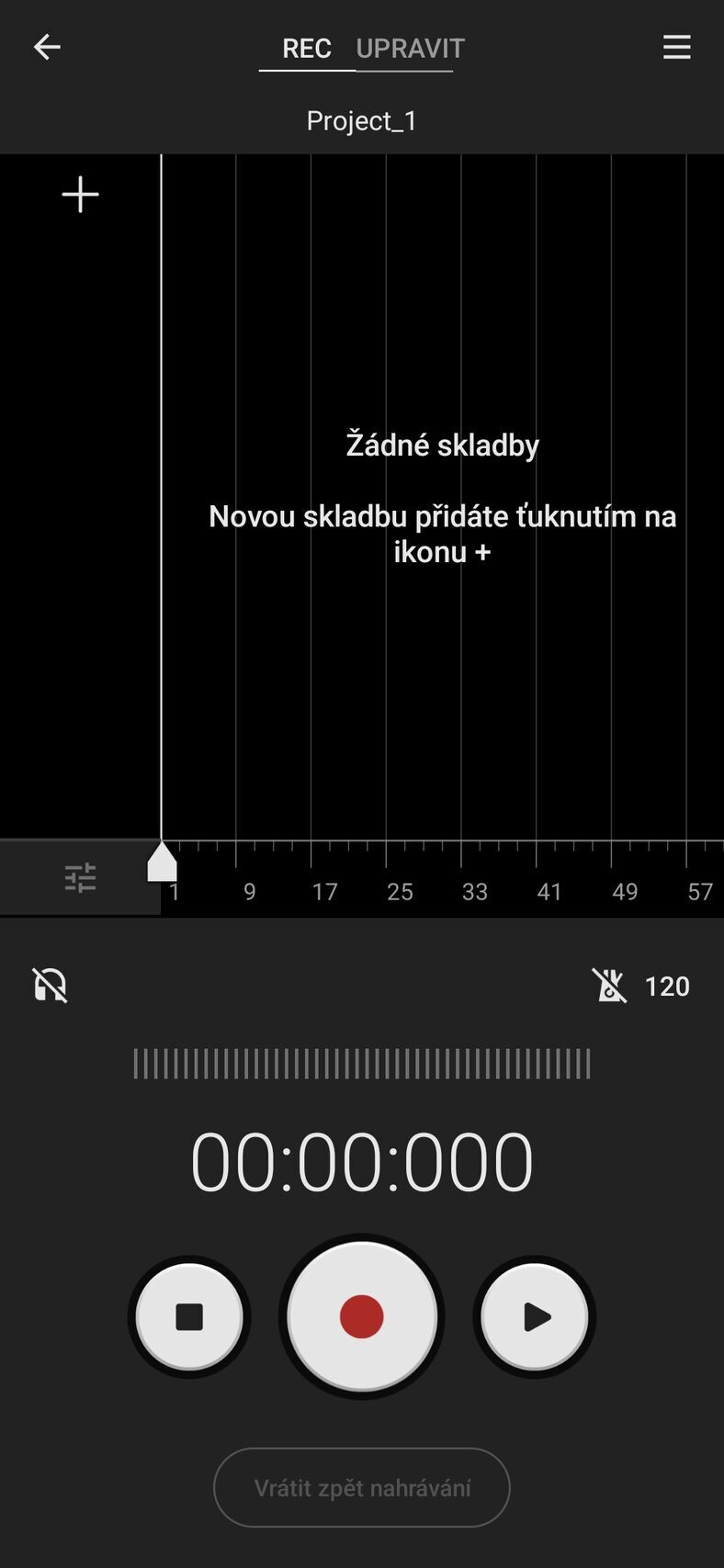Switch to the UPRAVIT tab
Image resolution: width=724 pixels, height=1568 pixels.
pos(412,49)
